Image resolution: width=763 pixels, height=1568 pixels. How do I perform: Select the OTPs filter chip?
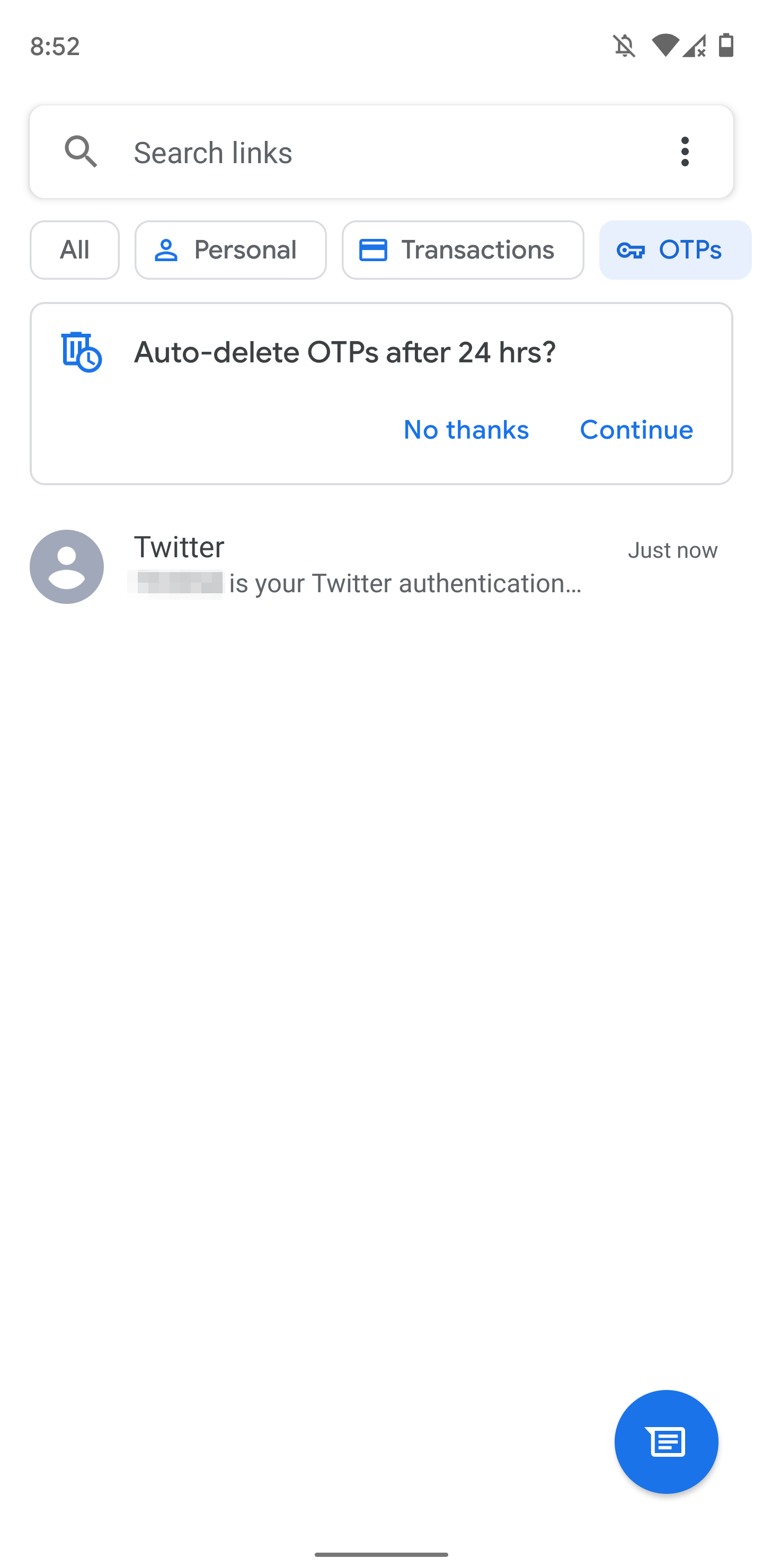point(675,250)
